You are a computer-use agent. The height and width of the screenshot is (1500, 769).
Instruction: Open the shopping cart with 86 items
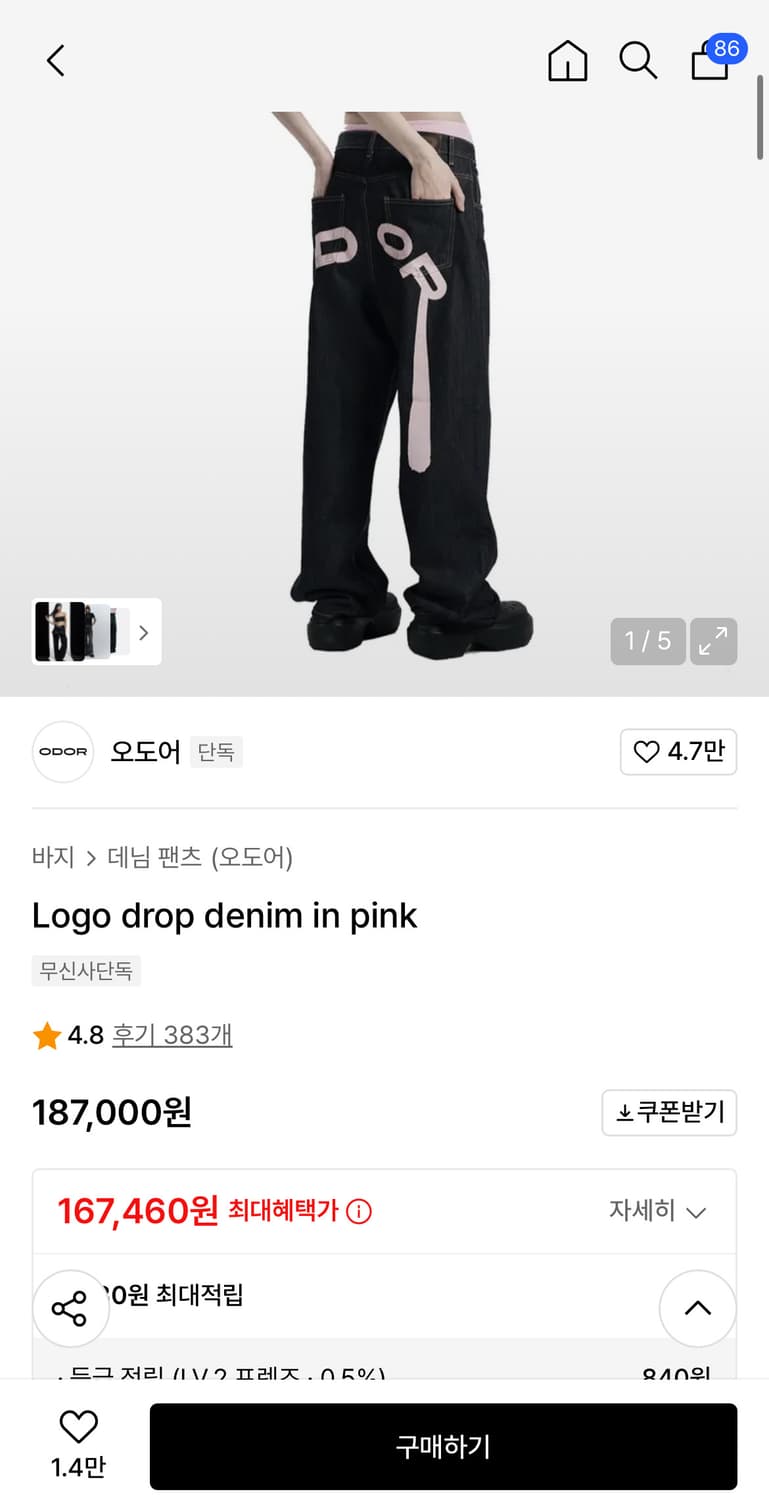click(x=709, y=63)
